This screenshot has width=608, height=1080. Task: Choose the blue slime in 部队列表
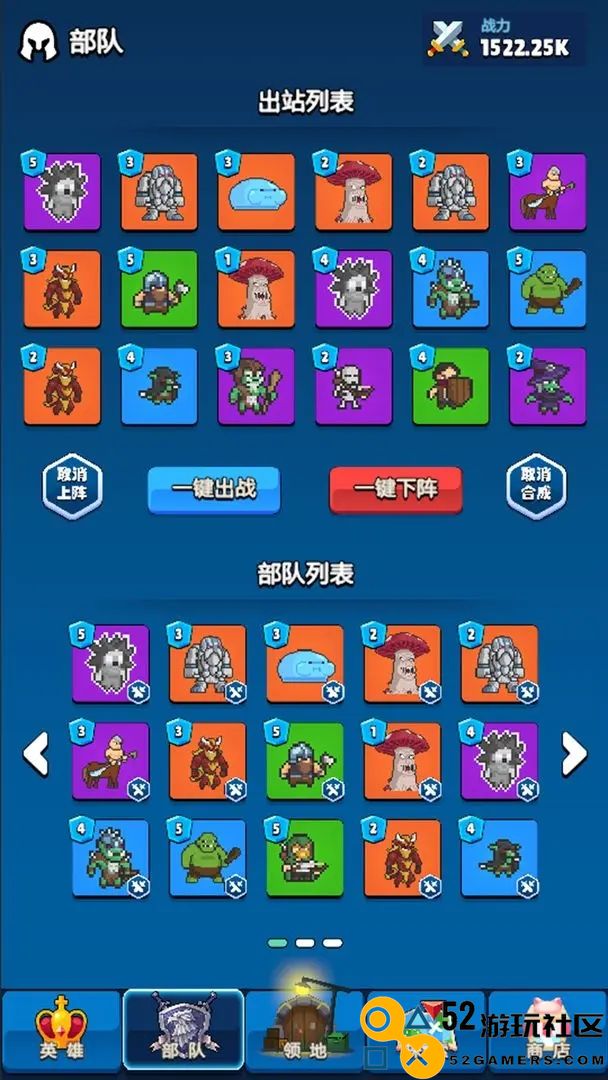pos(304,663)
